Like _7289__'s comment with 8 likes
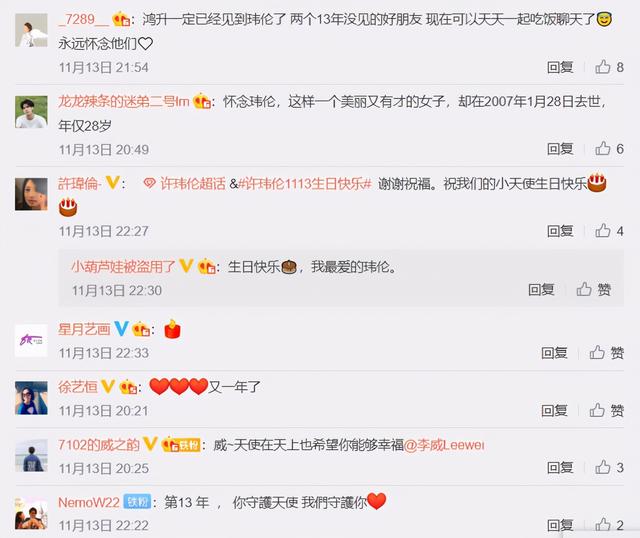The height and width of the screenshot is (538, 640). pos(609,67)
